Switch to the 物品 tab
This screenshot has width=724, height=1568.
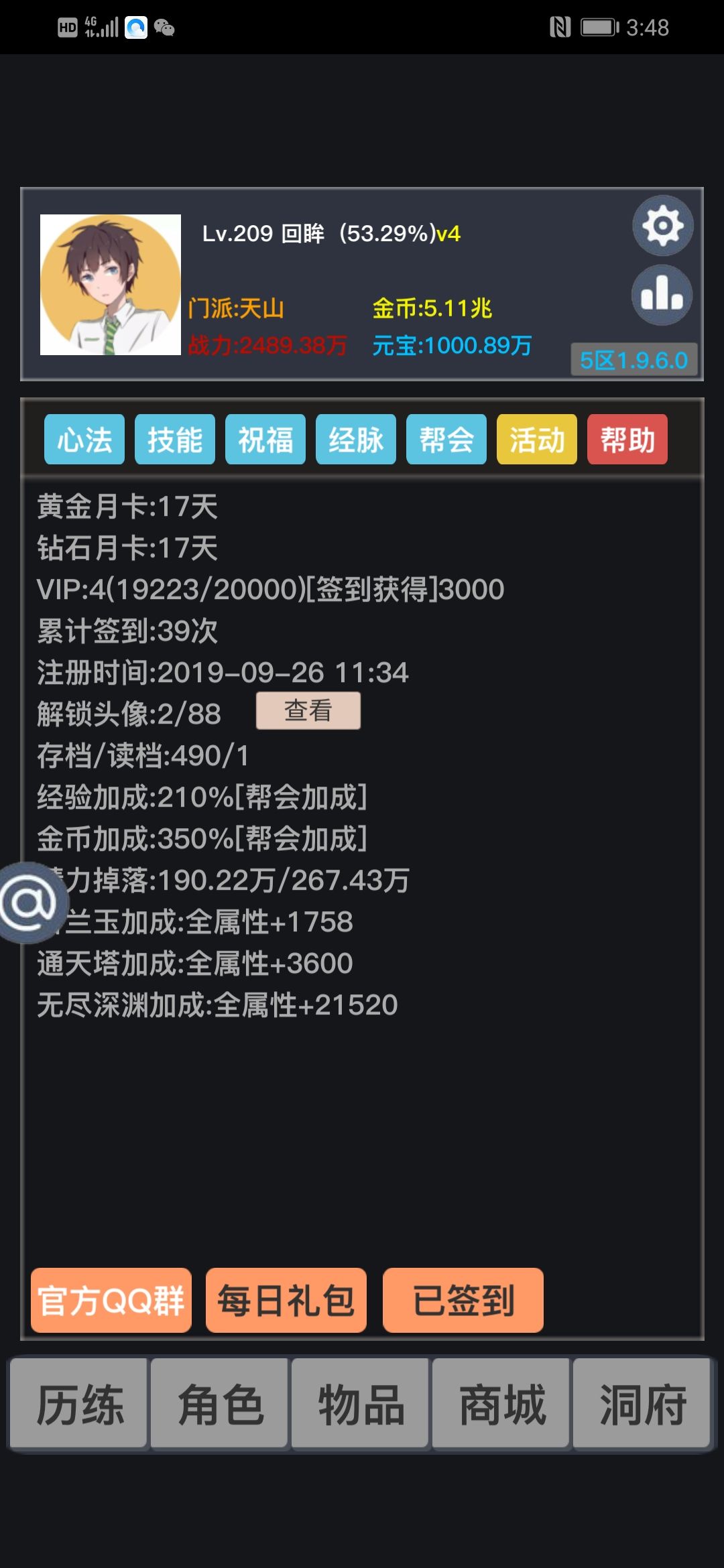[361, 1404]
